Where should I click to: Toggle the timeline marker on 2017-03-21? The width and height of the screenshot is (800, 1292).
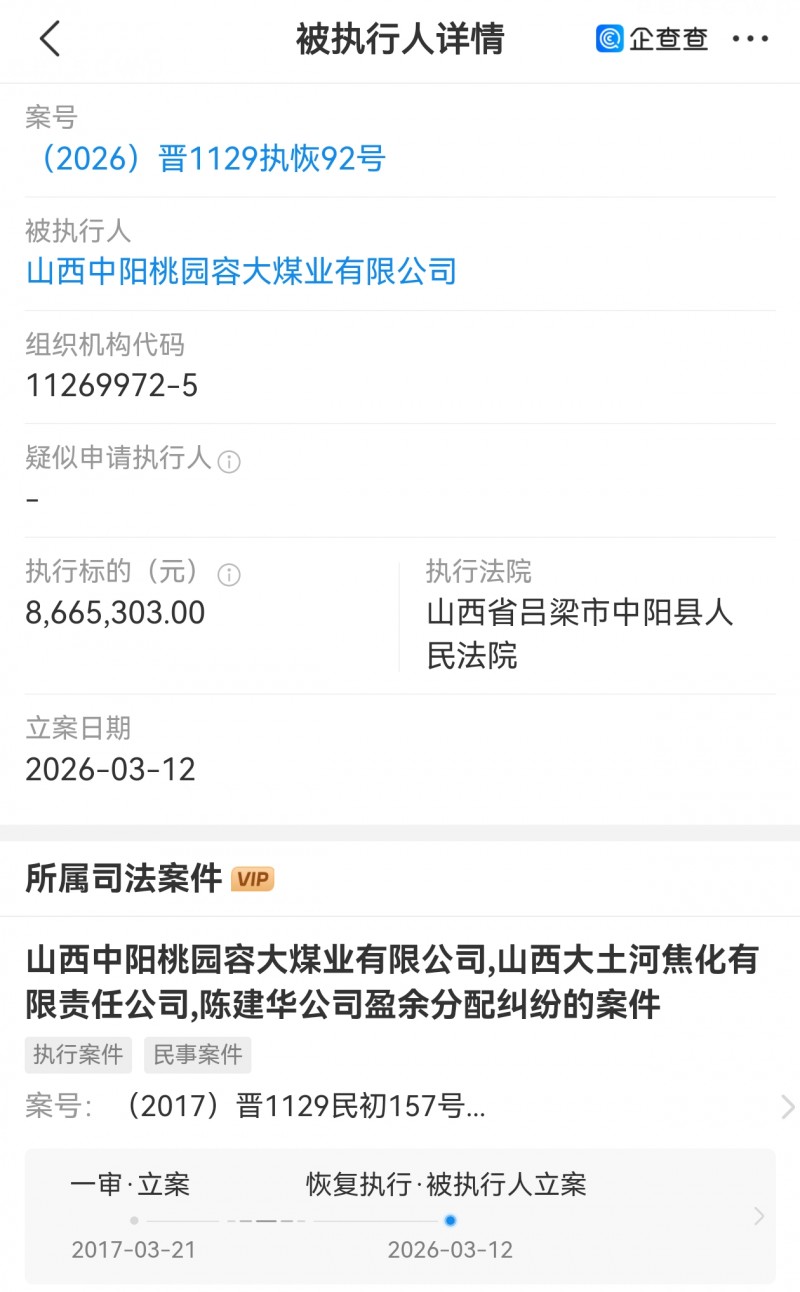(x=134, y=1220)
